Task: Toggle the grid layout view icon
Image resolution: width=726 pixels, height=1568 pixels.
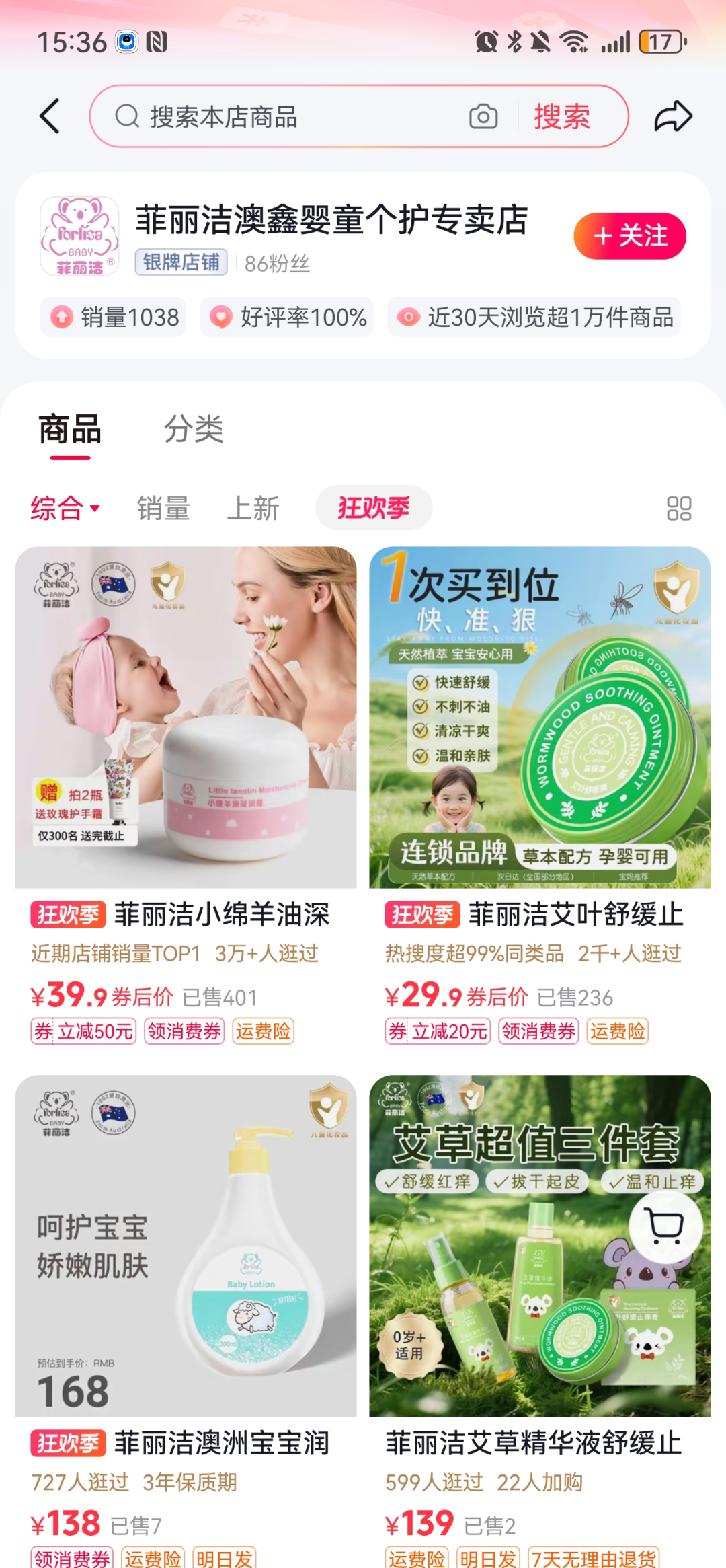Action: click(x=678, y=509)
